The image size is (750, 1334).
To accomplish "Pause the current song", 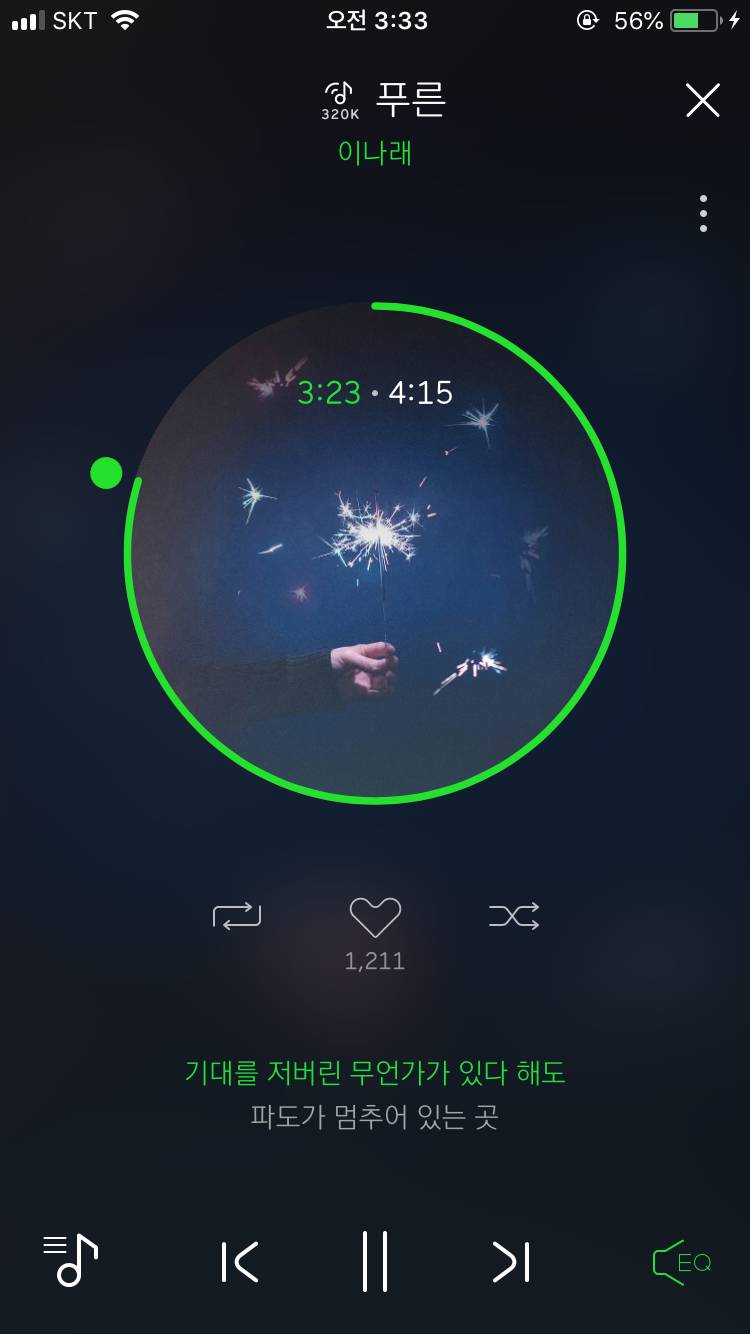I will click(375, 1262).
